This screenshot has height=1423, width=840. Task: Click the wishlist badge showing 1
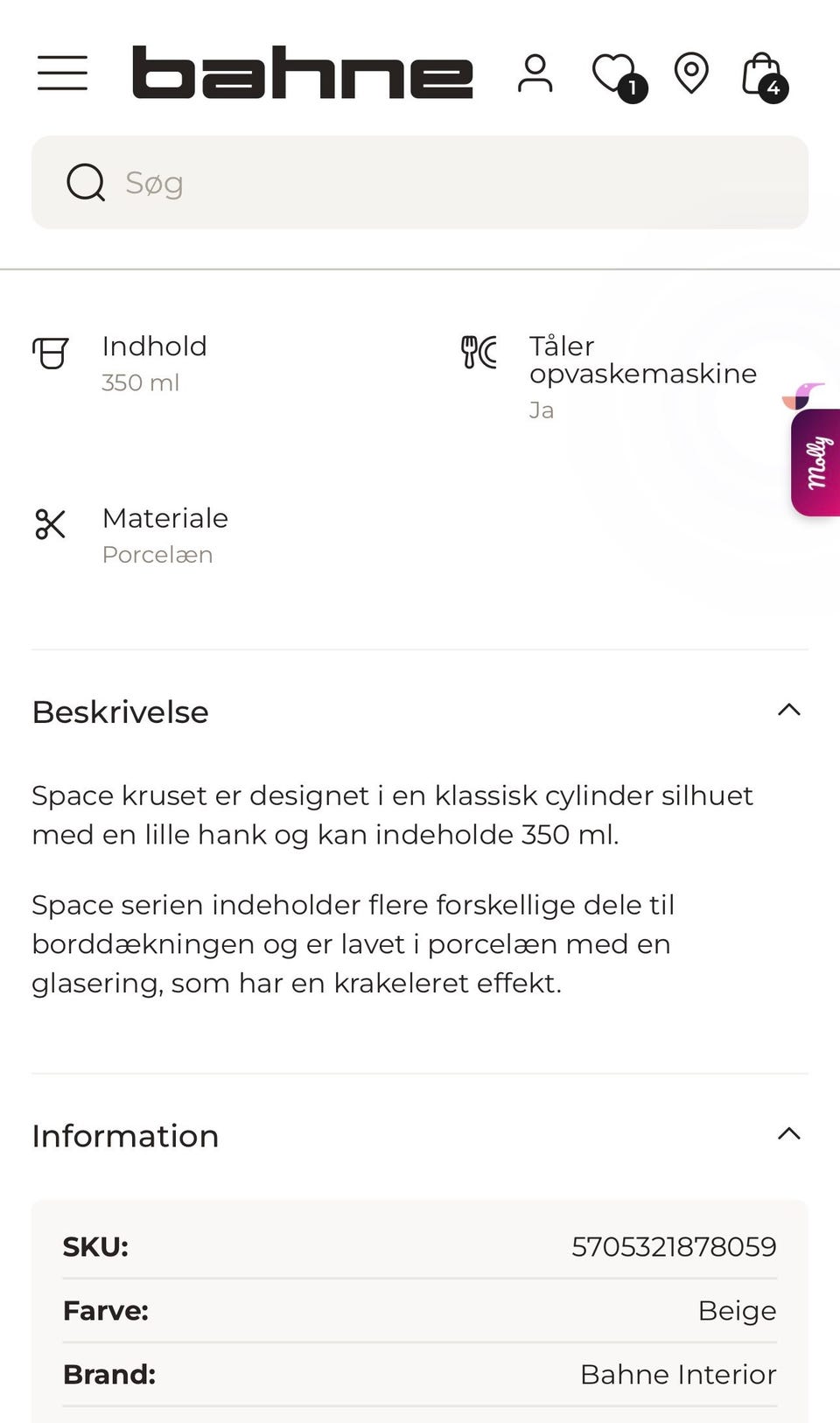click(633, 88)
